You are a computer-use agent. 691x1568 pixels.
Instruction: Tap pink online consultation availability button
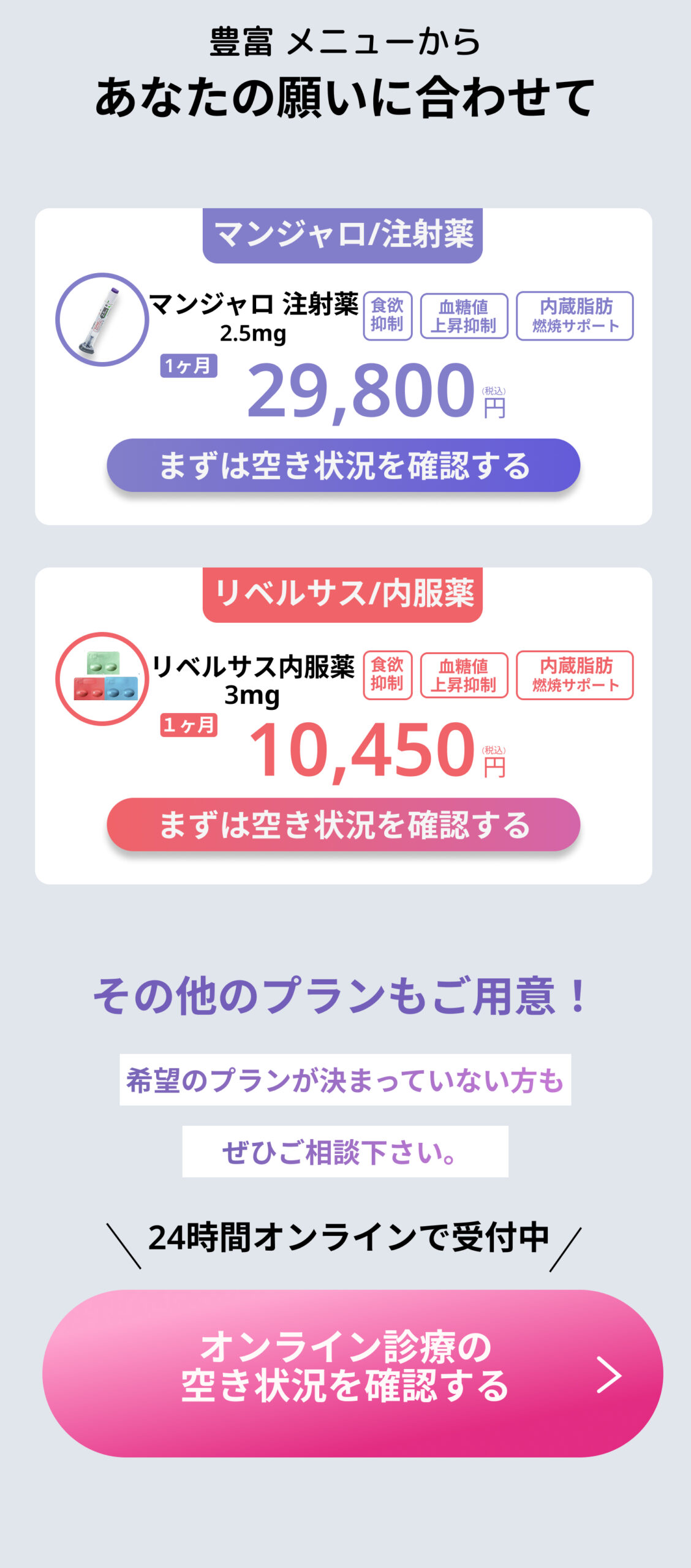[352, 1374]
